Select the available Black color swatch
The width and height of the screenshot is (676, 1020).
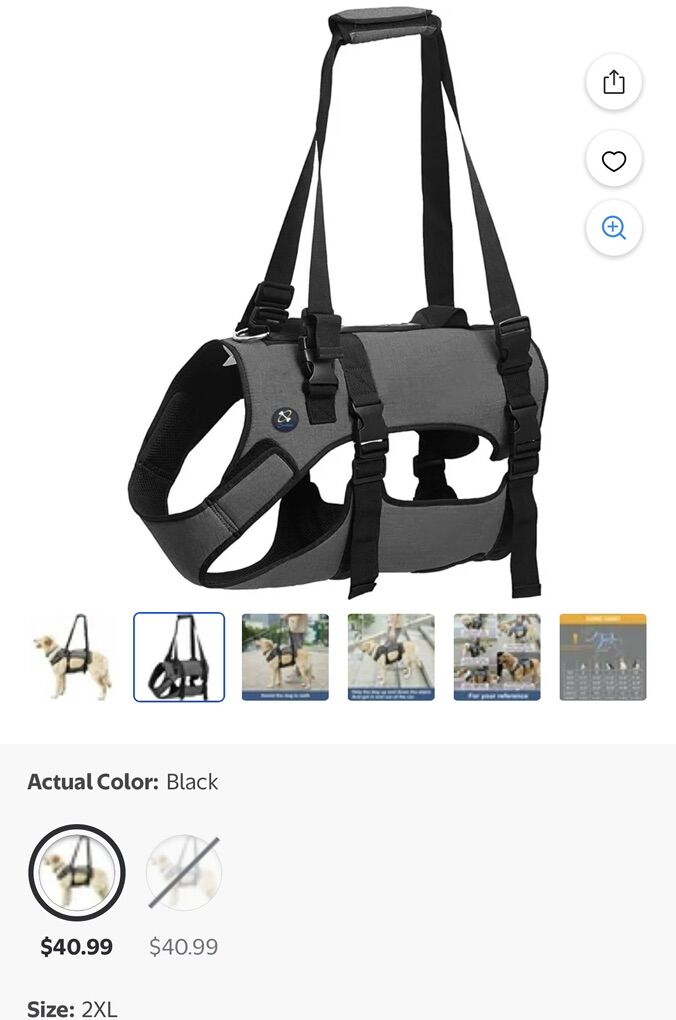[77, 873]
